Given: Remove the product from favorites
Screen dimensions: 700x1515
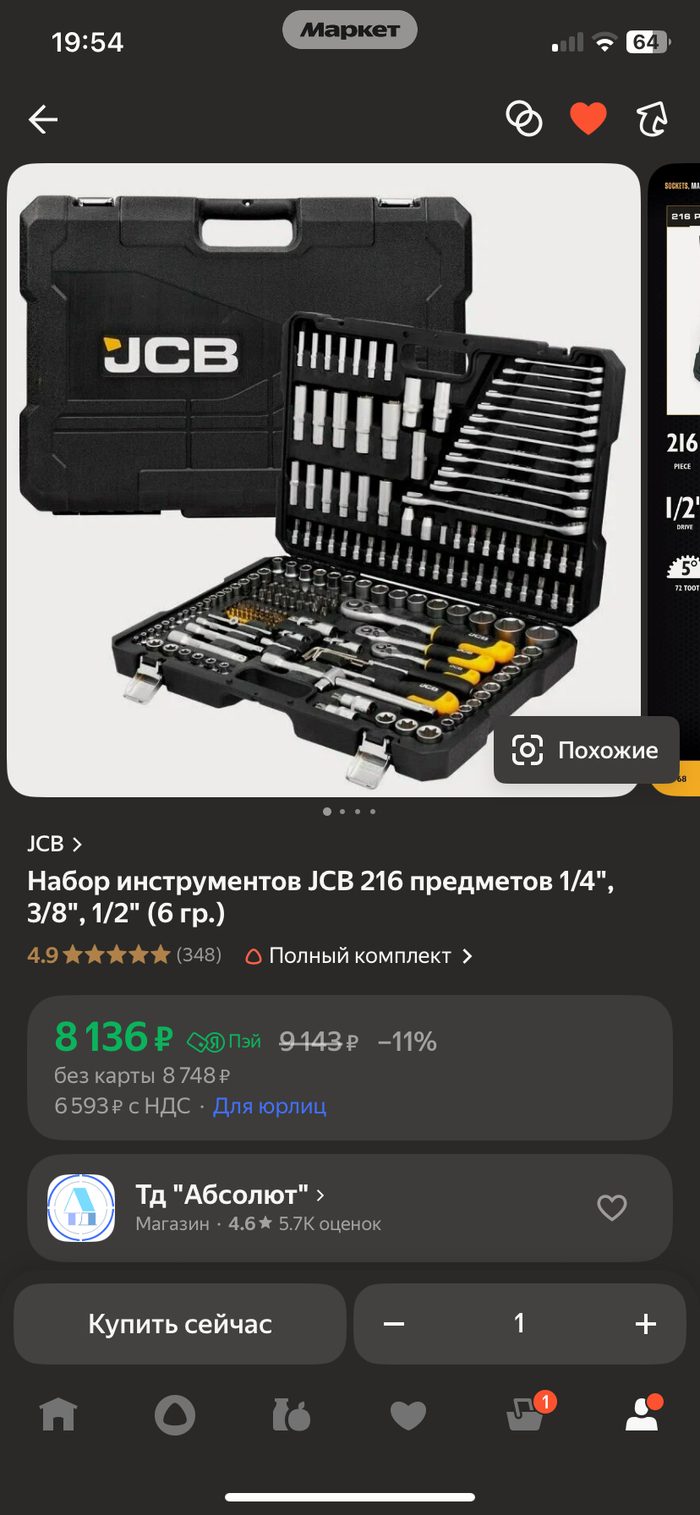Looking at the screenshot, I should [x=588, y=119].
